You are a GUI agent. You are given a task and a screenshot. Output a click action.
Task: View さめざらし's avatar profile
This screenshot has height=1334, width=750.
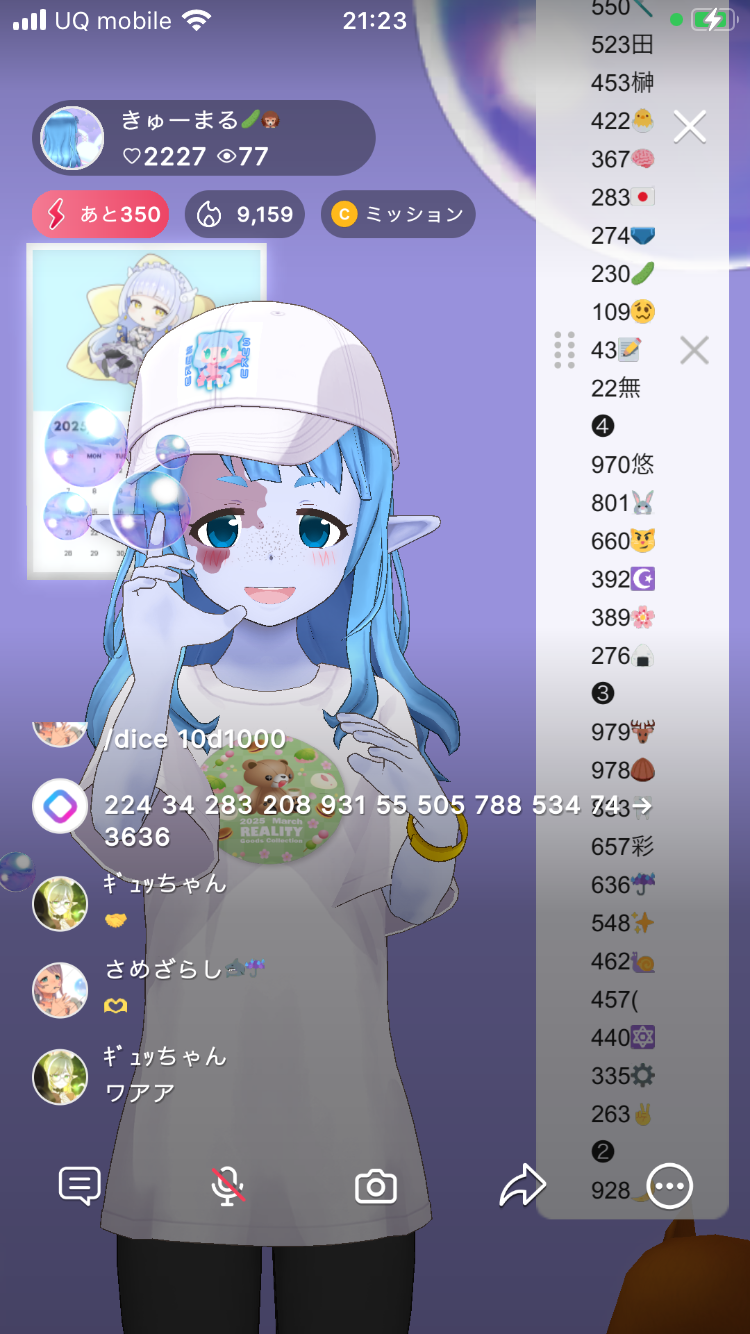point(60,989)
